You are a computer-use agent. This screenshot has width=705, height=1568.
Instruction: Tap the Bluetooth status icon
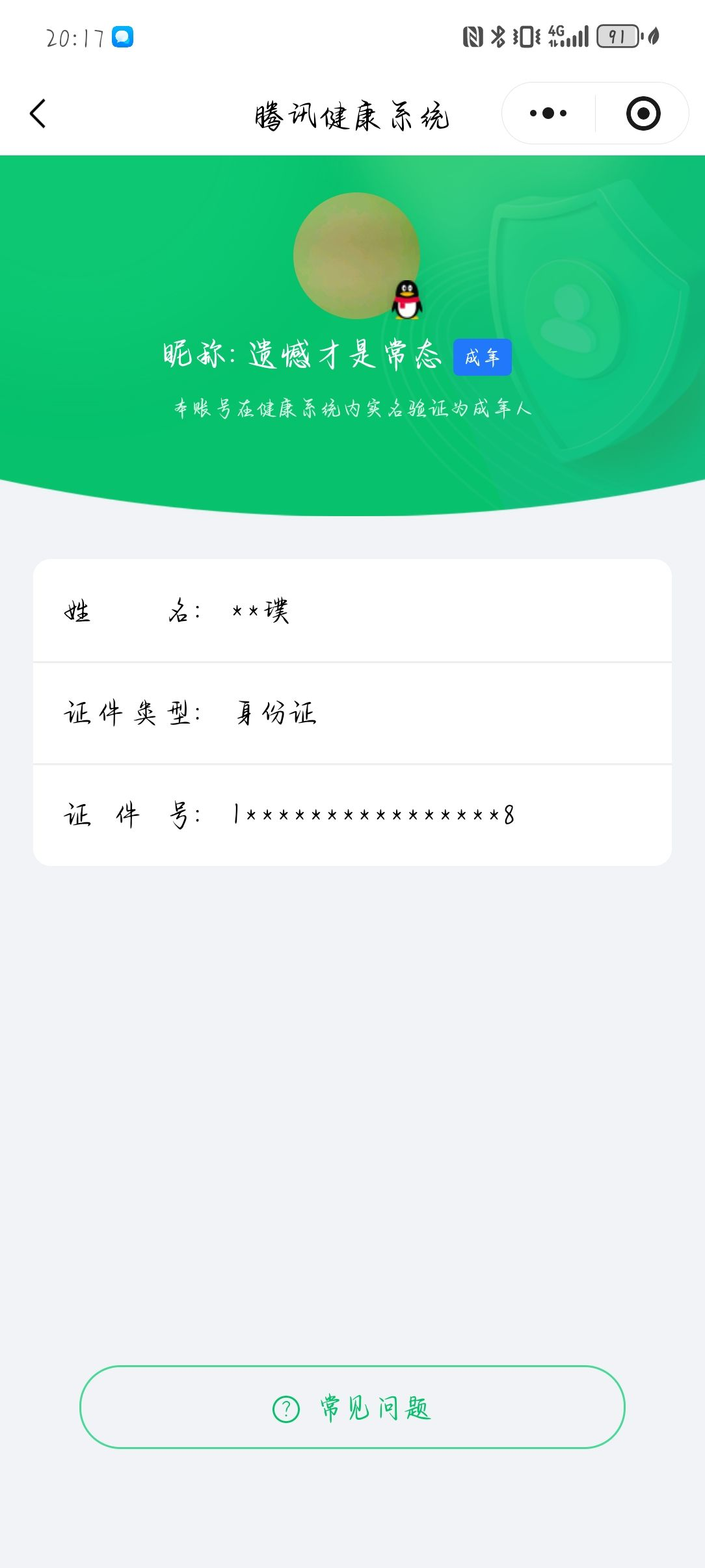click(x=498, y=38)
